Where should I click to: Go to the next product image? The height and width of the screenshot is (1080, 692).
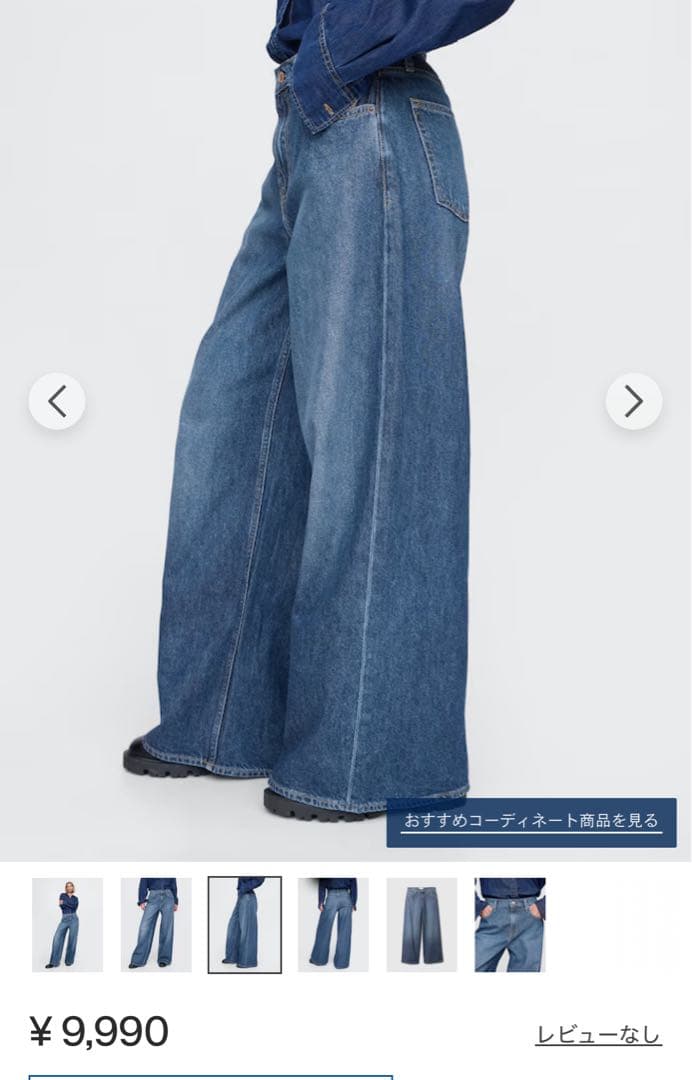click(x=633, y=401)
